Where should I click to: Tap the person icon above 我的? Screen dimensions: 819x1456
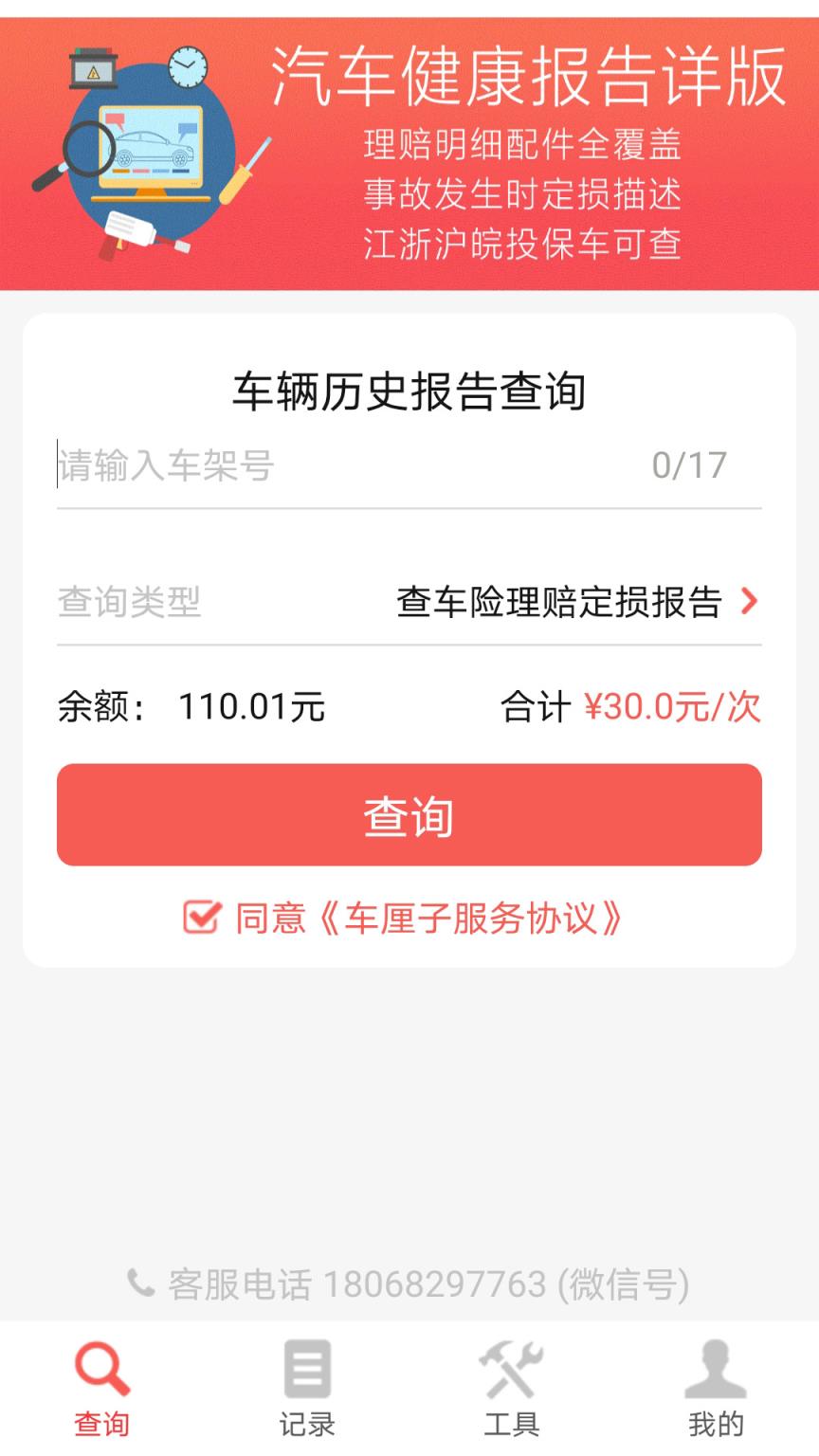point(716,1368)
